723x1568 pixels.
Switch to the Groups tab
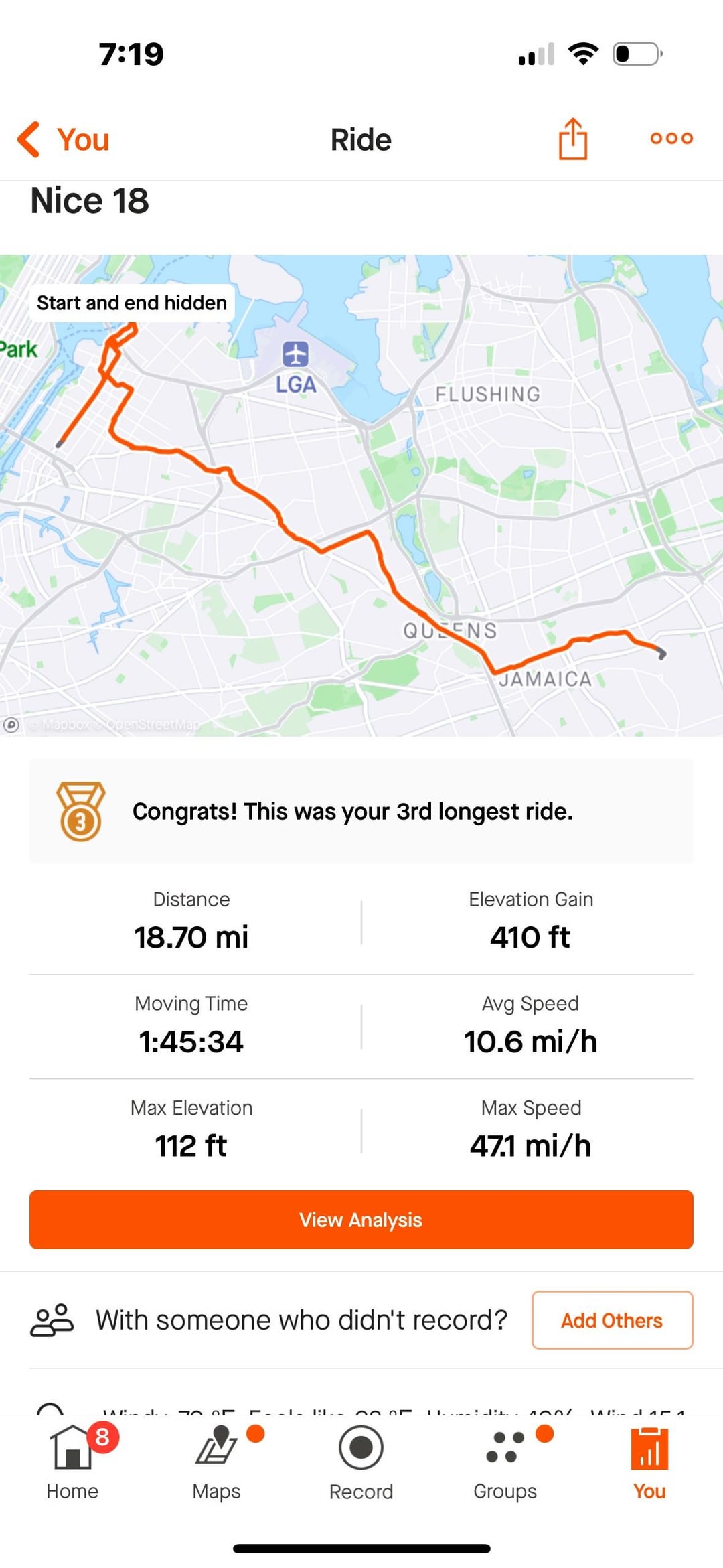click(505, 1463)
